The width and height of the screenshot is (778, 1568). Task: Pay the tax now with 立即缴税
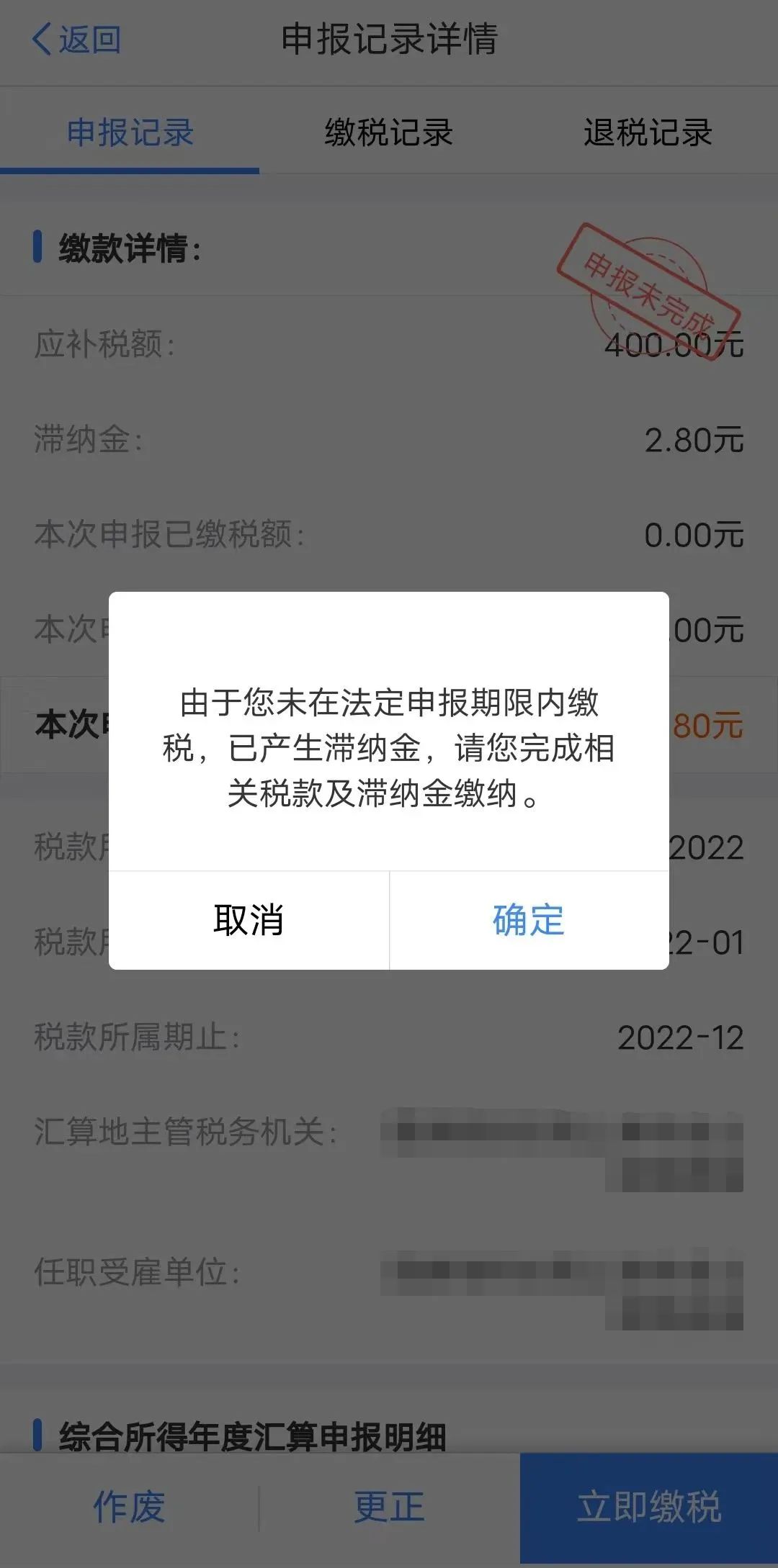tap(648, 1506)
